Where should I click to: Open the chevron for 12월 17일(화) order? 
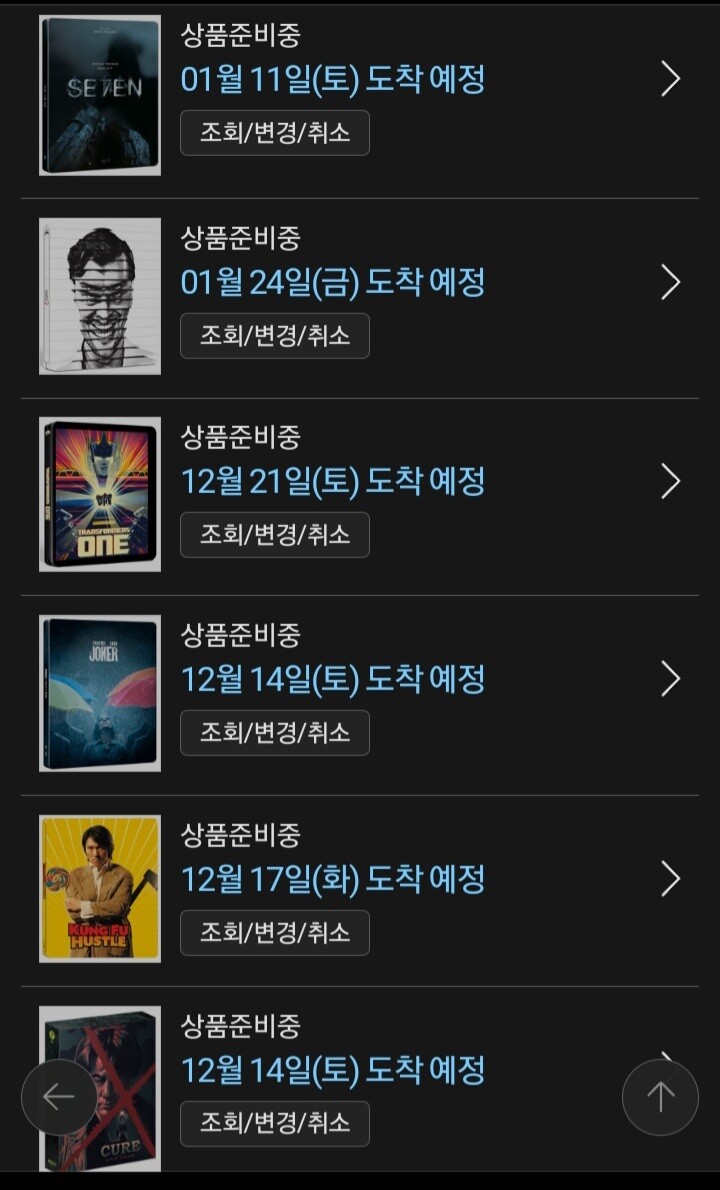tap(670, 880)
